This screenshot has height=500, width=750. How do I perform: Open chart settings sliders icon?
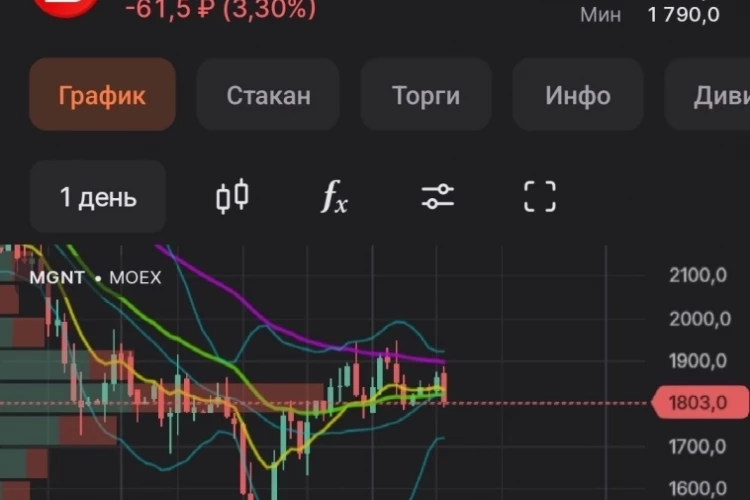pyautogui.click(x=438, y=196)
